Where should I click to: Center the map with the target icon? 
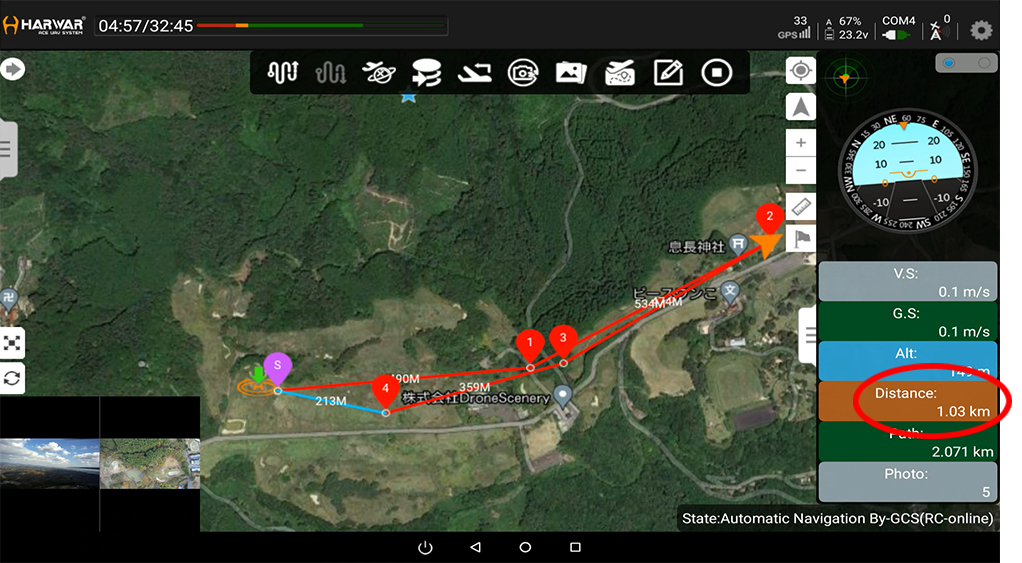(800, 71)
